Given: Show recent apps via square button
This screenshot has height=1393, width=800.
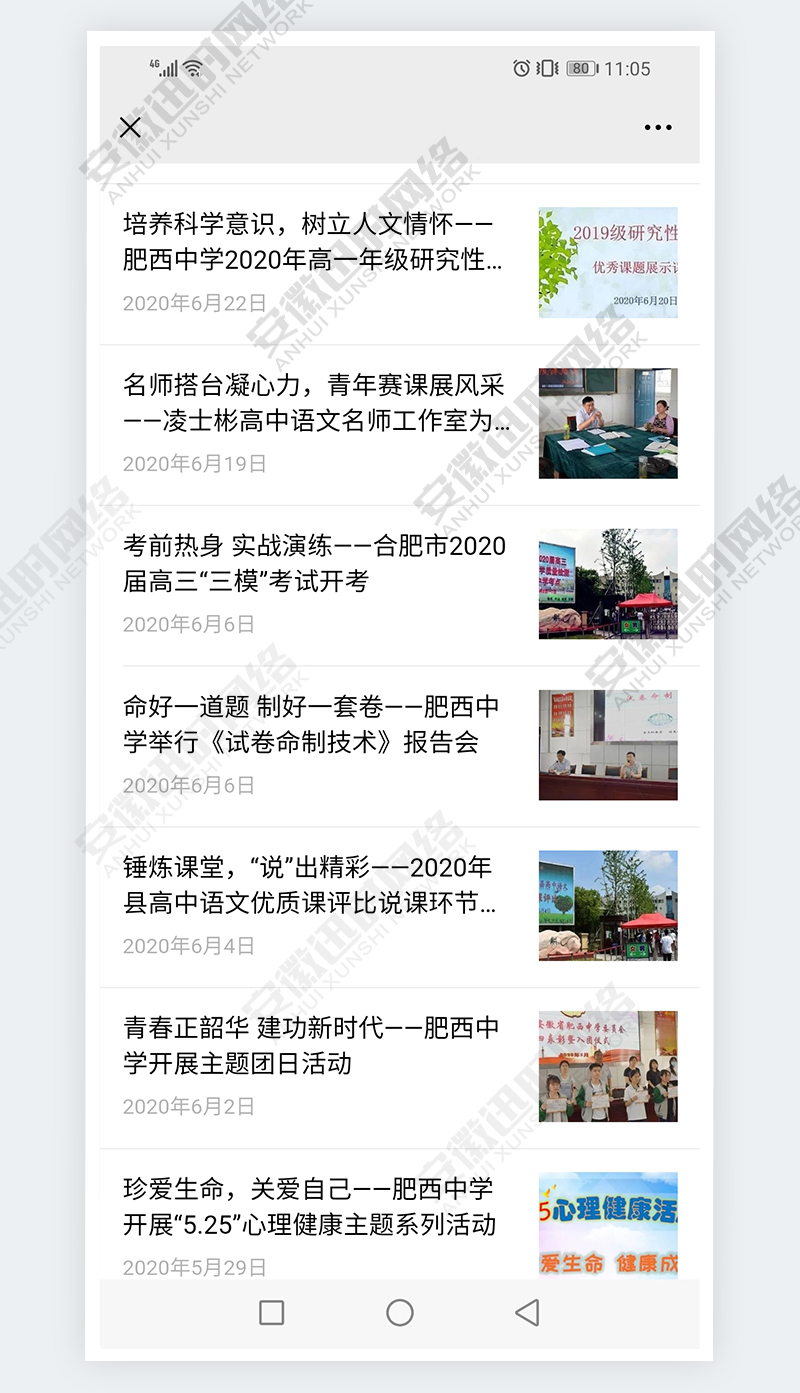Looking at the screenshot, I should tap(272, 1313).
